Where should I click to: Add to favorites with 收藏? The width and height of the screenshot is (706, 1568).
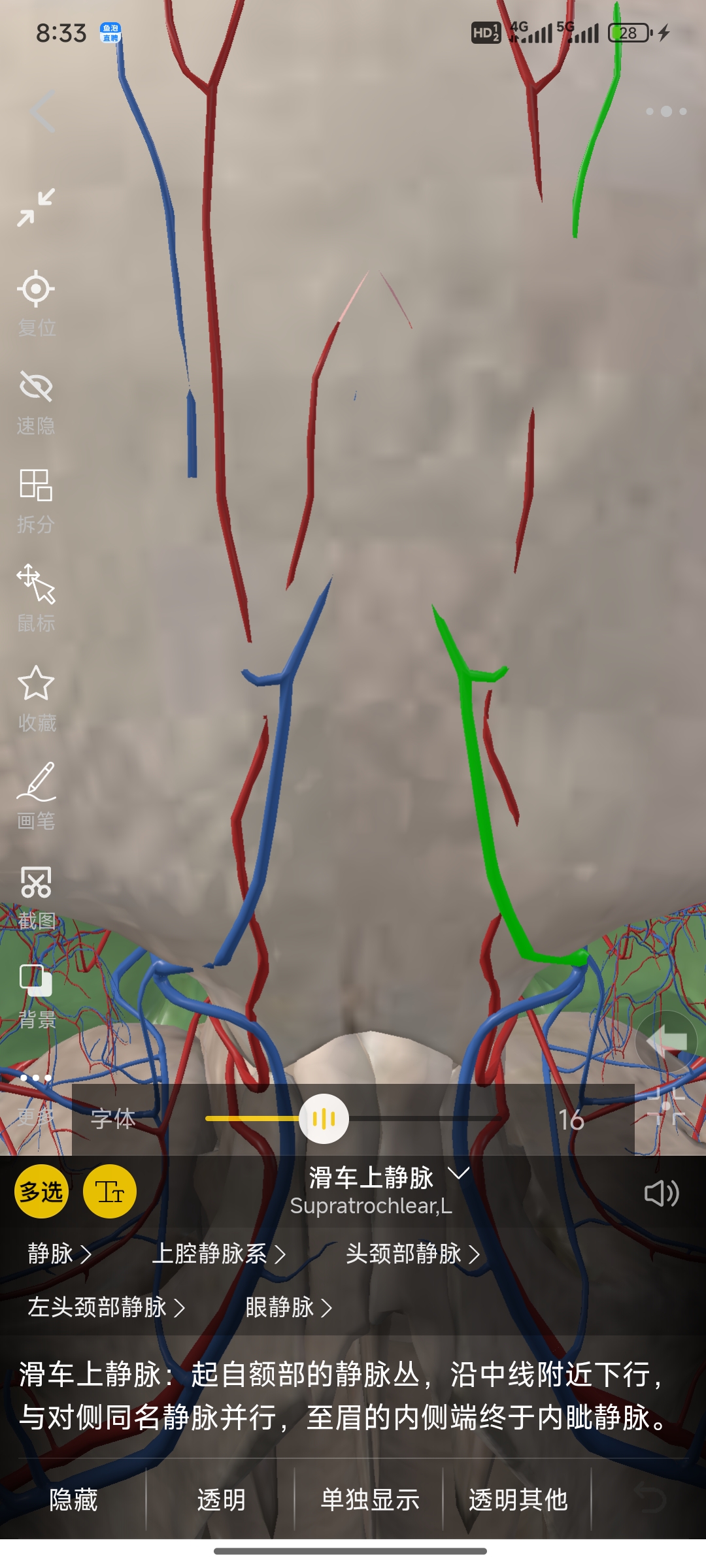click(x=36, y=698)
